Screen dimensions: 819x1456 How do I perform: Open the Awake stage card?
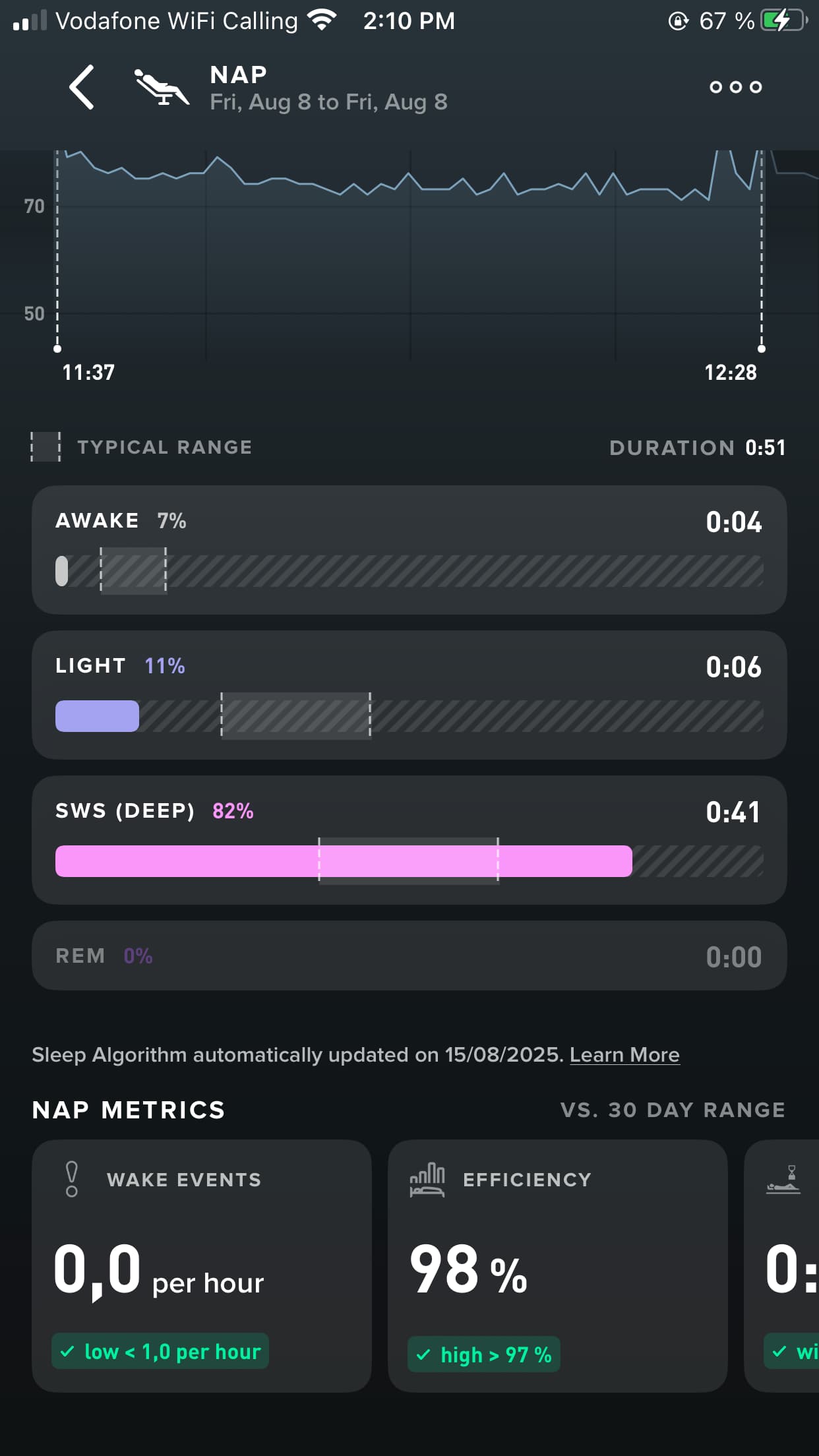click(409, 550)
